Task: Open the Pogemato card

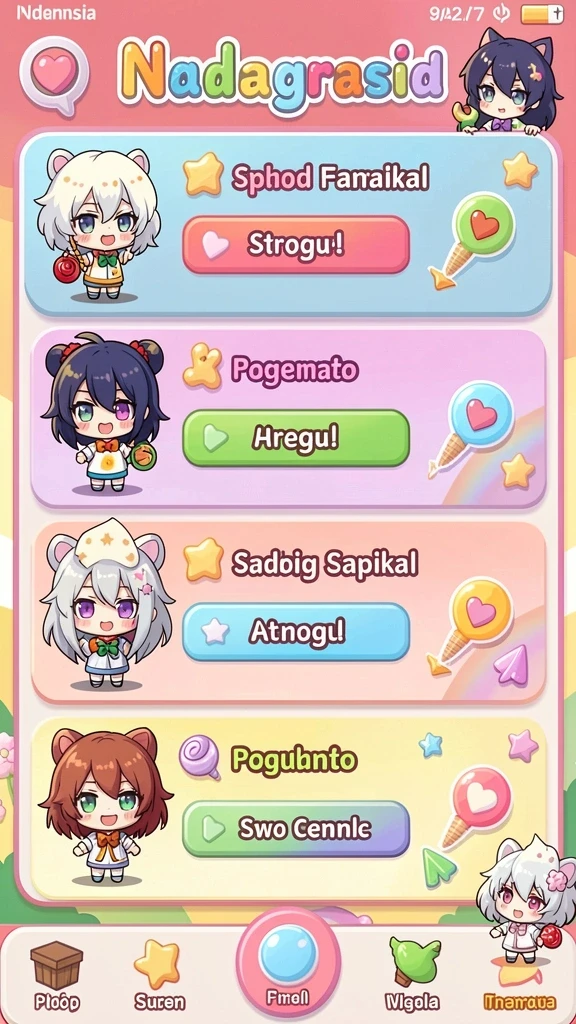Action: [x=288, y=418]
